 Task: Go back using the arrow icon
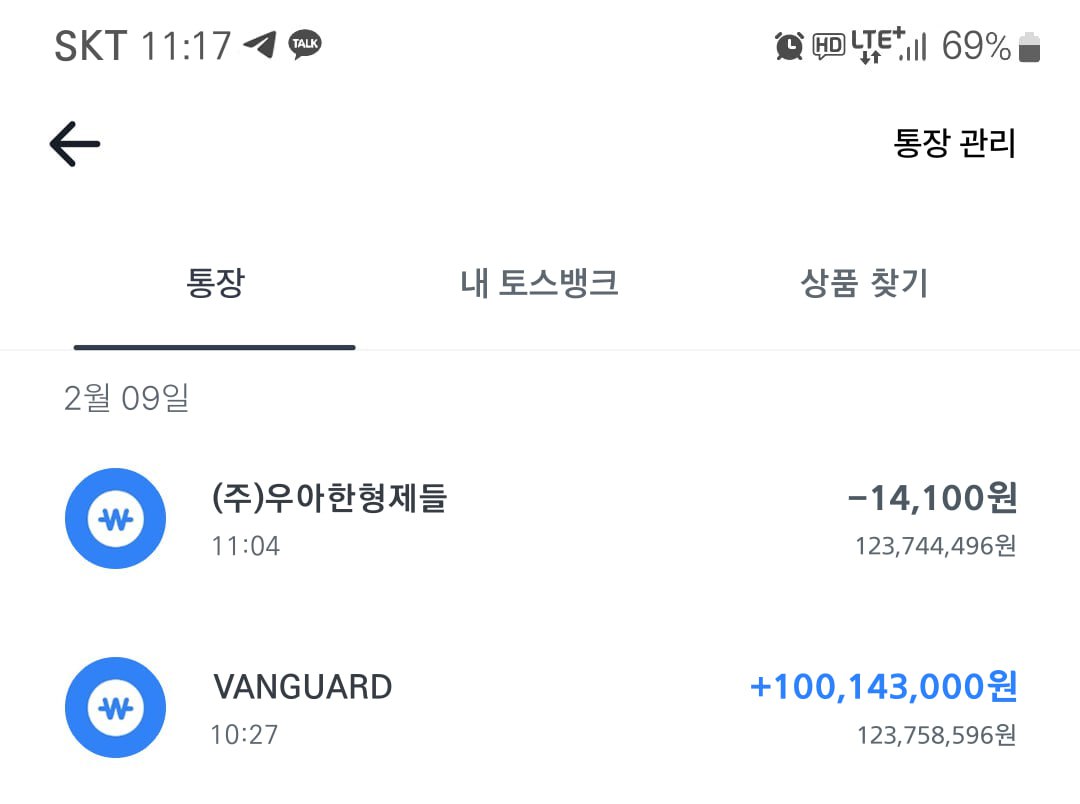pos(75,144)
